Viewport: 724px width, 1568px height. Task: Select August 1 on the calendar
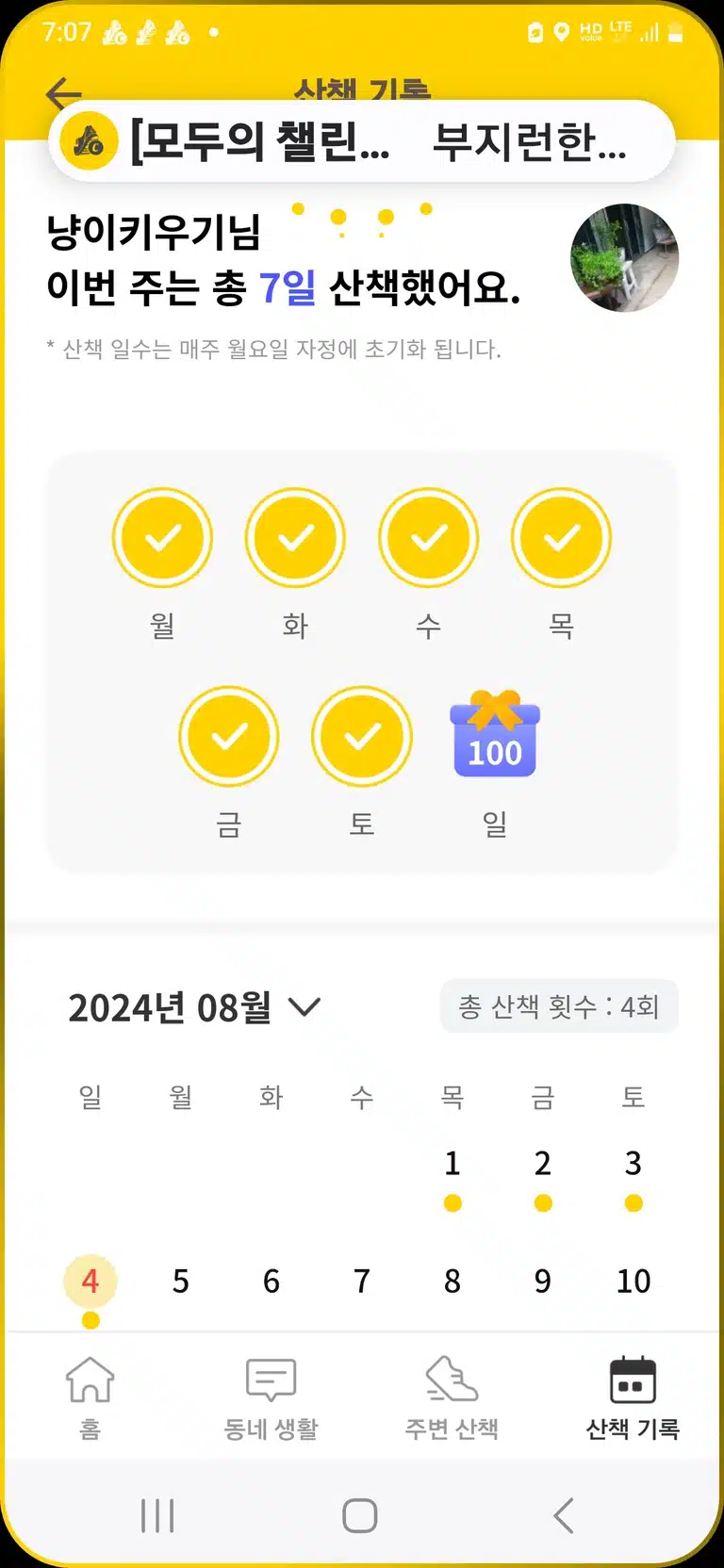click(452, 1164)
